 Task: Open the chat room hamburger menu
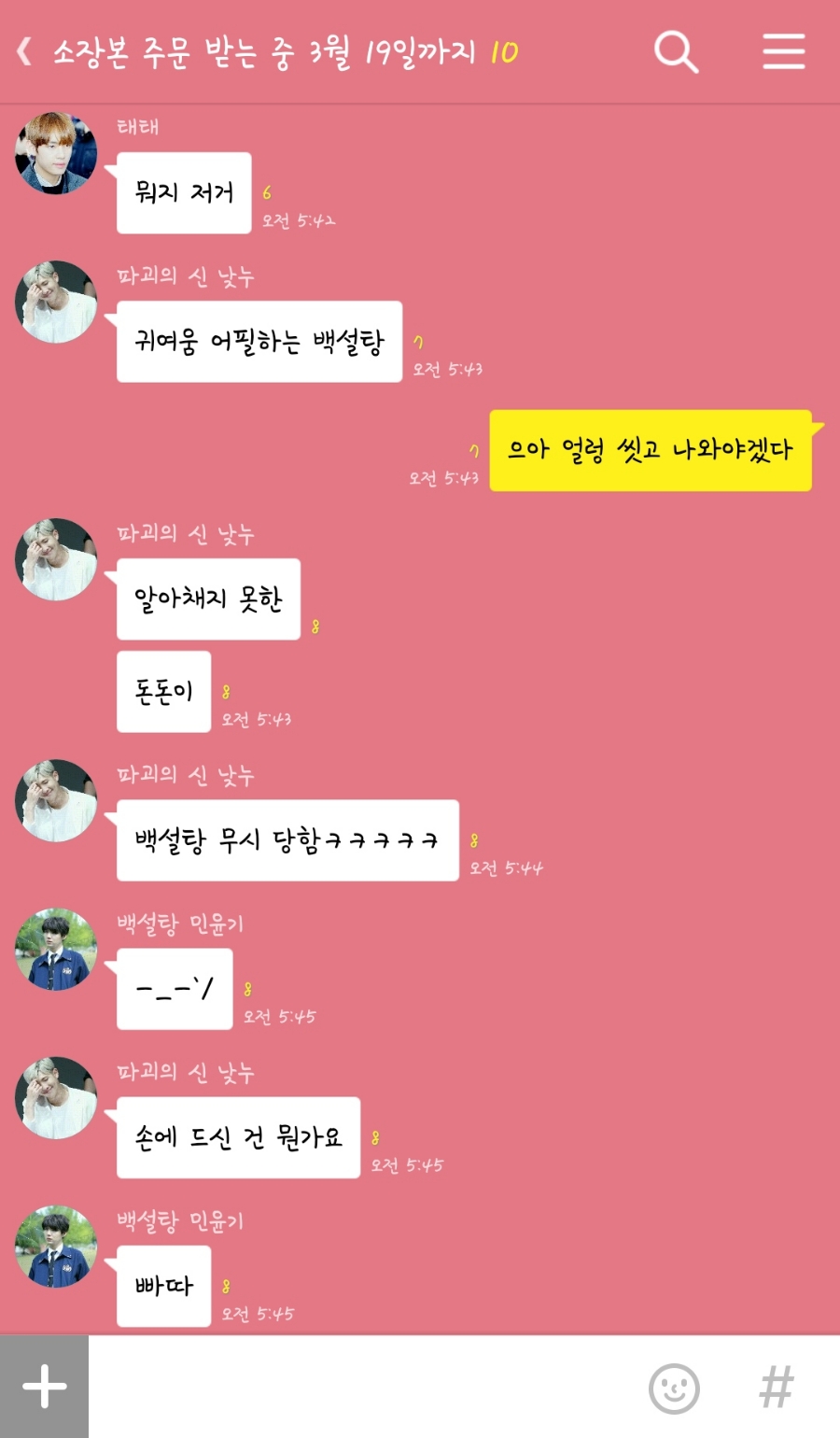pyautogui.click(x=783, y=51)
